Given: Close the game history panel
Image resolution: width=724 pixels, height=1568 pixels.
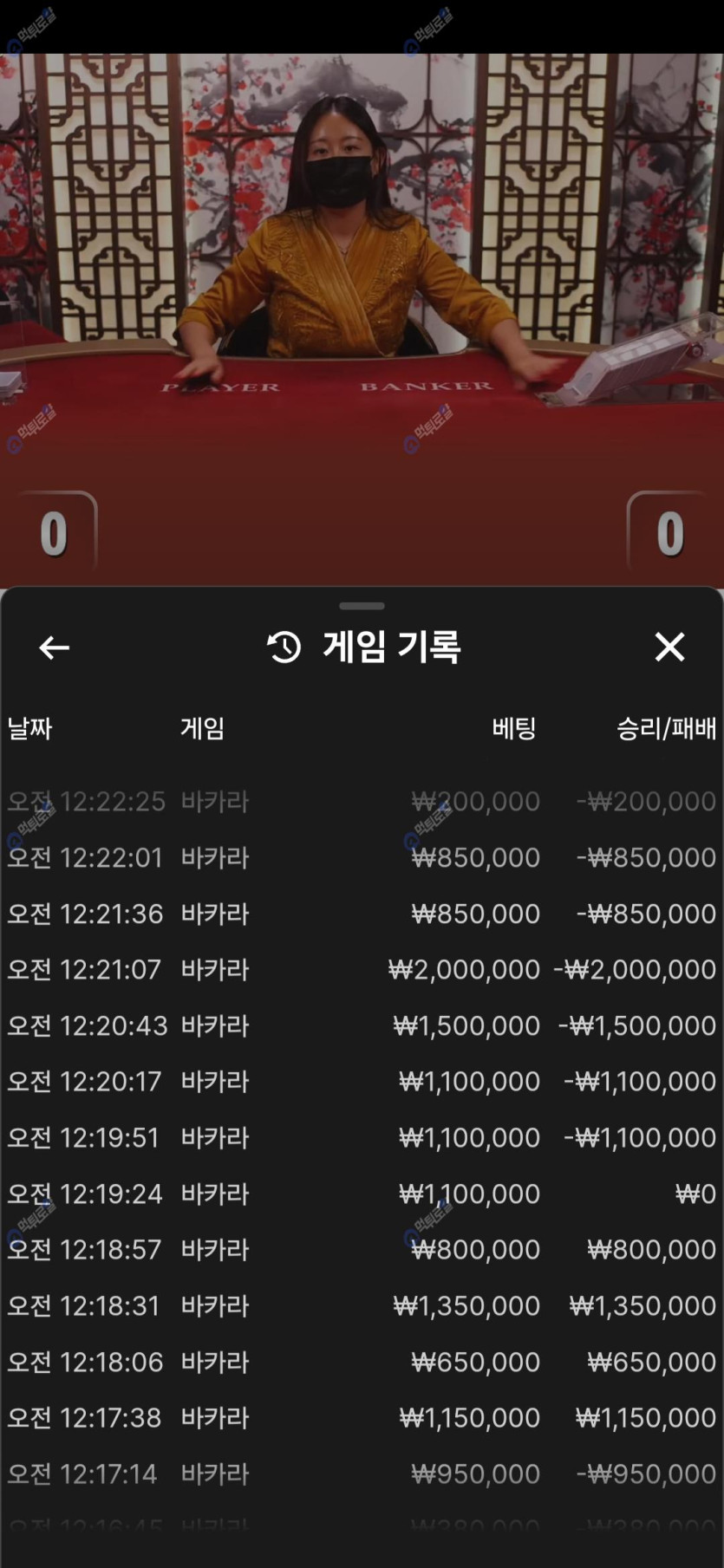Looking at the screenshot, I should pyautogui.click(x=669, y=647).
